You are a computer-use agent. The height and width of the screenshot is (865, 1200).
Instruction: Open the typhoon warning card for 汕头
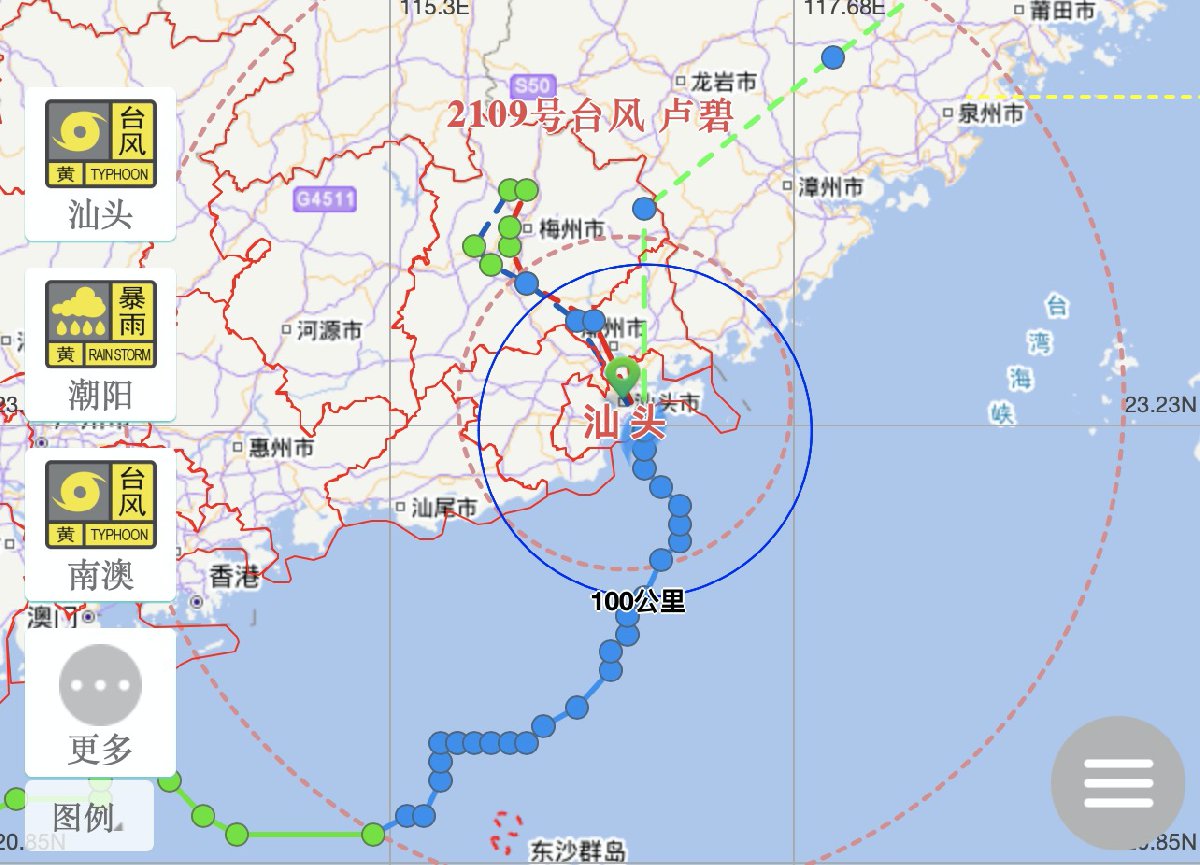click(100, 164)
